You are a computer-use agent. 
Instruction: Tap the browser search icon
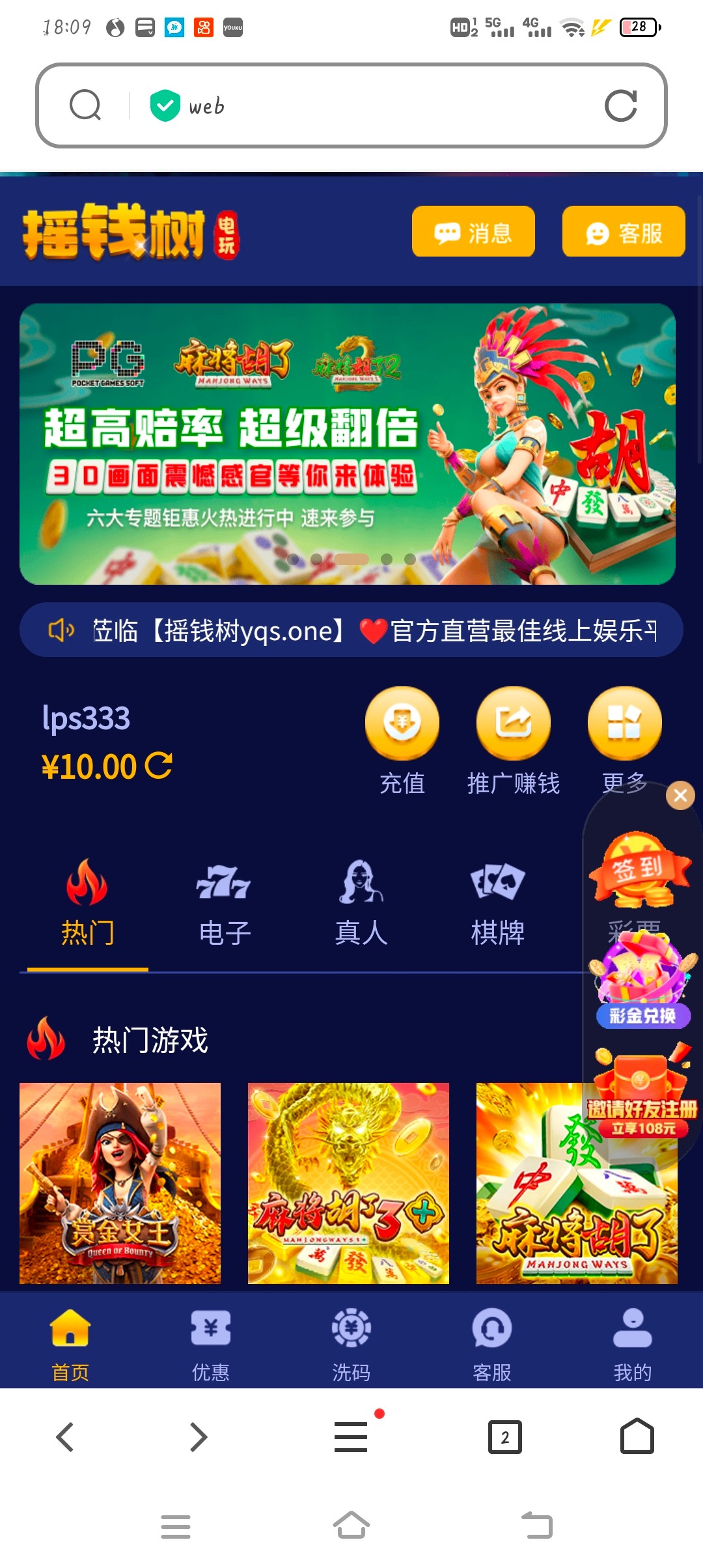click(85, 105)
